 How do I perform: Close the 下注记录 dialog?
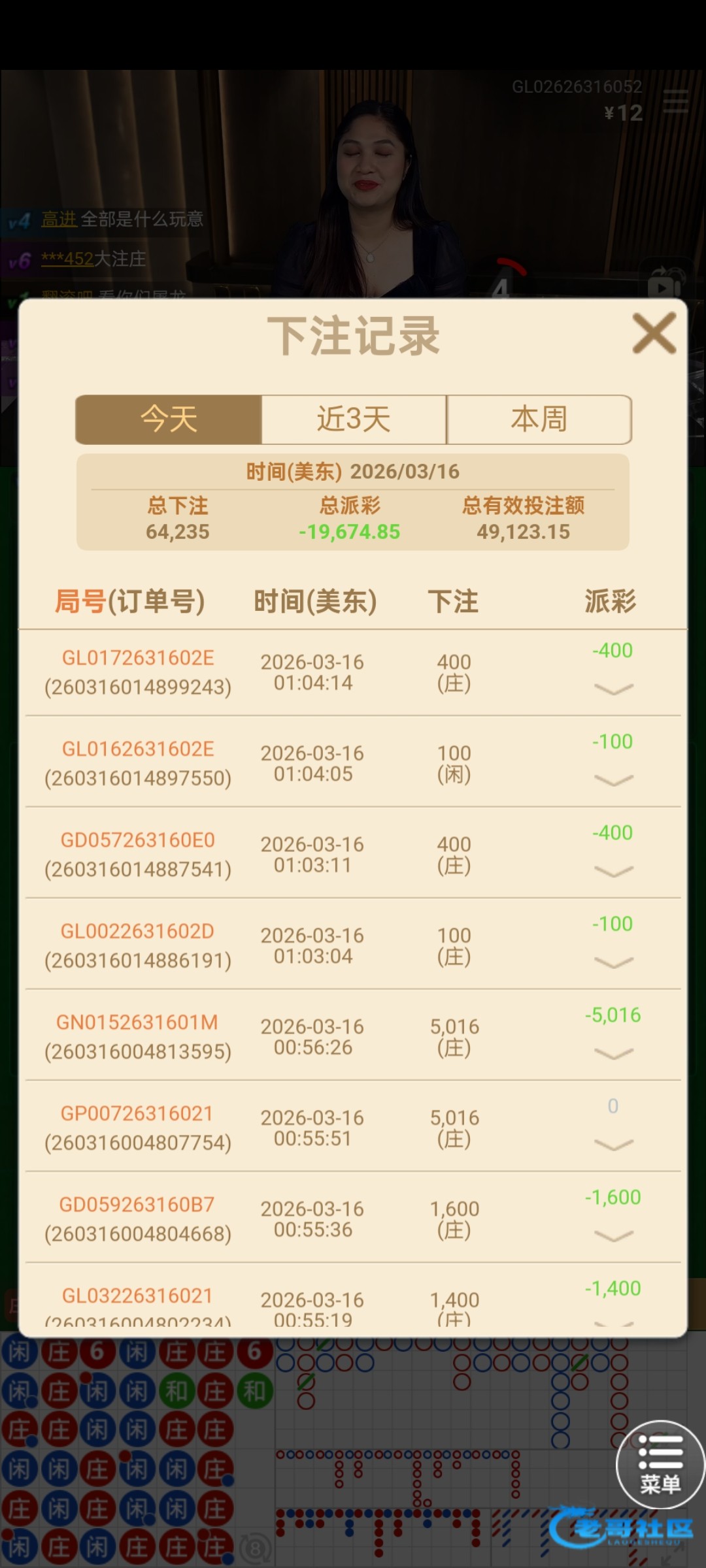tap(654, 333)
